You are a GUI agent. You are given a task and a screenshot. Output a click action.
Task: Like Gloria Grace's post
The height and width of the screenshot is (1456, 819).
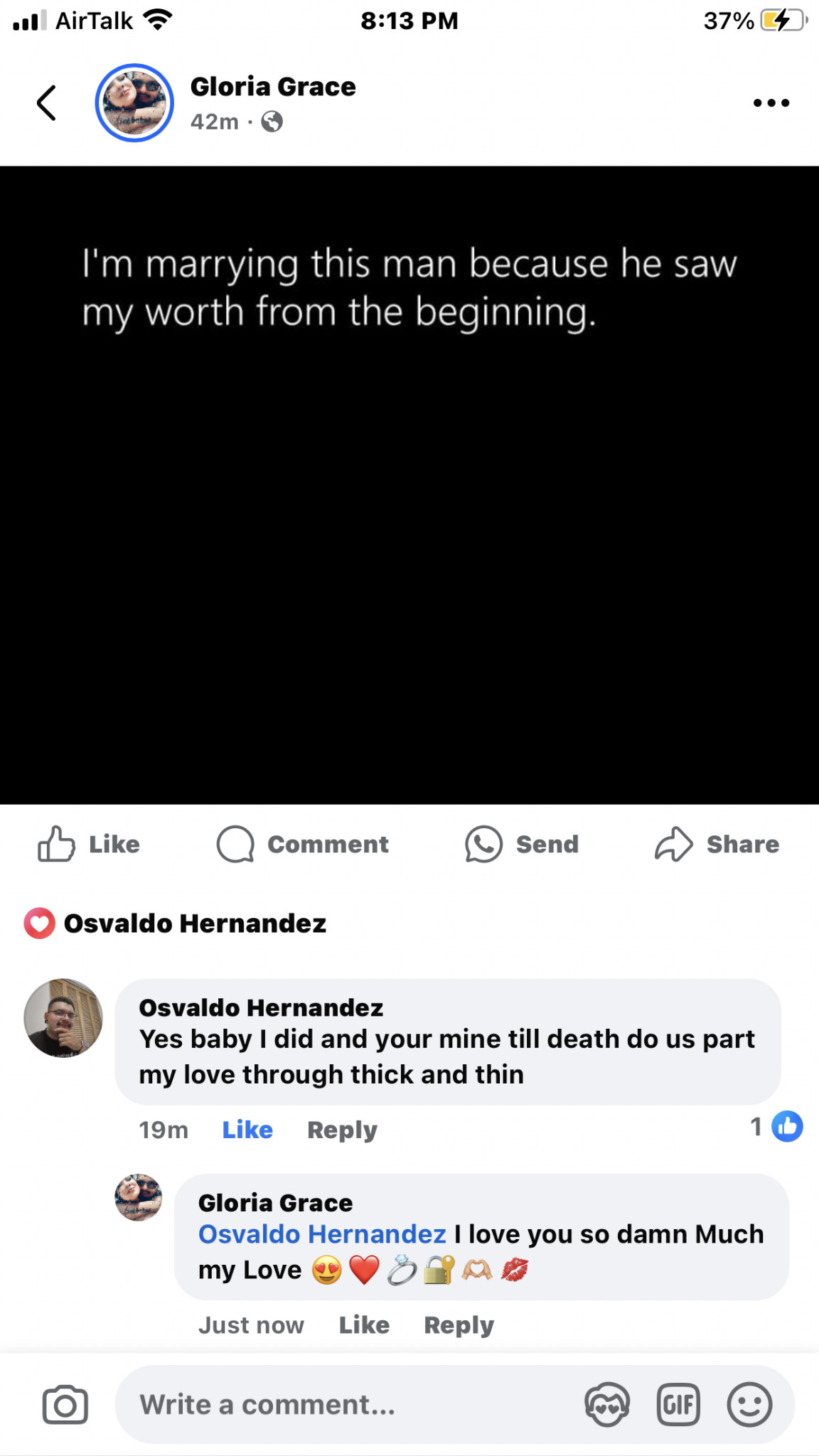point(89,845)
